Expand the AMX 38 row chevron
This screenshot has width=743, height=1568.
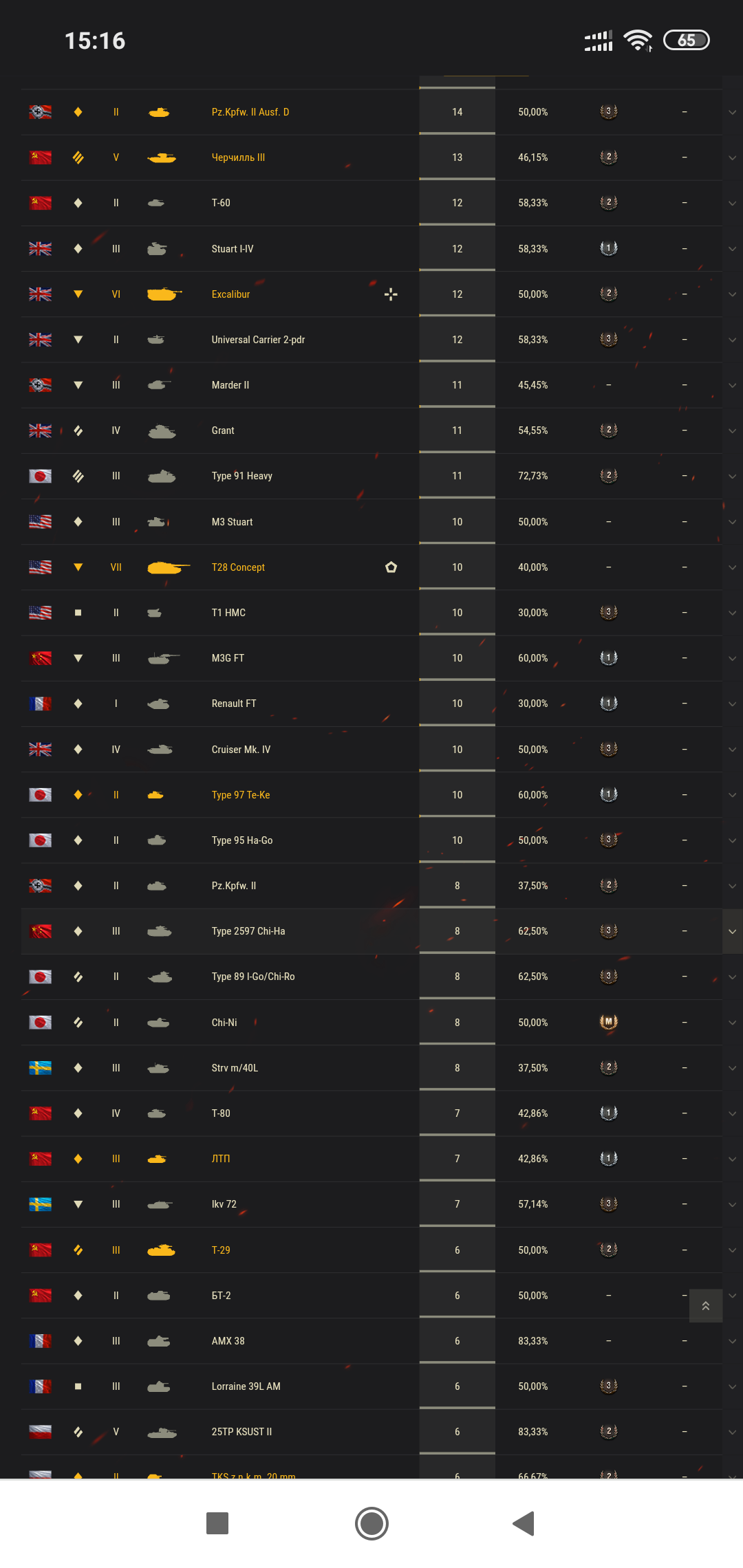click(x=732, y=1341)
